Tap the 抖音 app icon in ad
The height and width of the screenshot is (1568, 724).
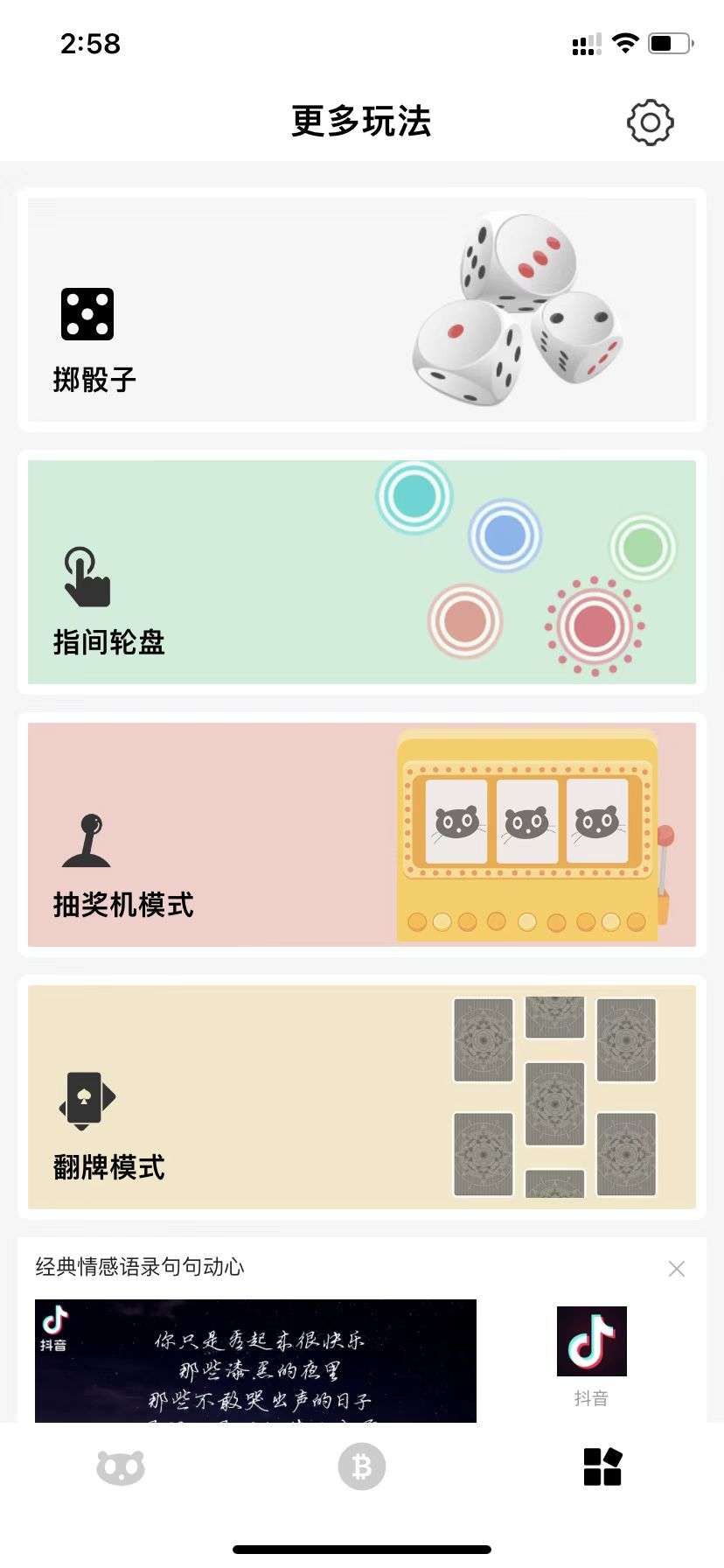point(592,1341)
